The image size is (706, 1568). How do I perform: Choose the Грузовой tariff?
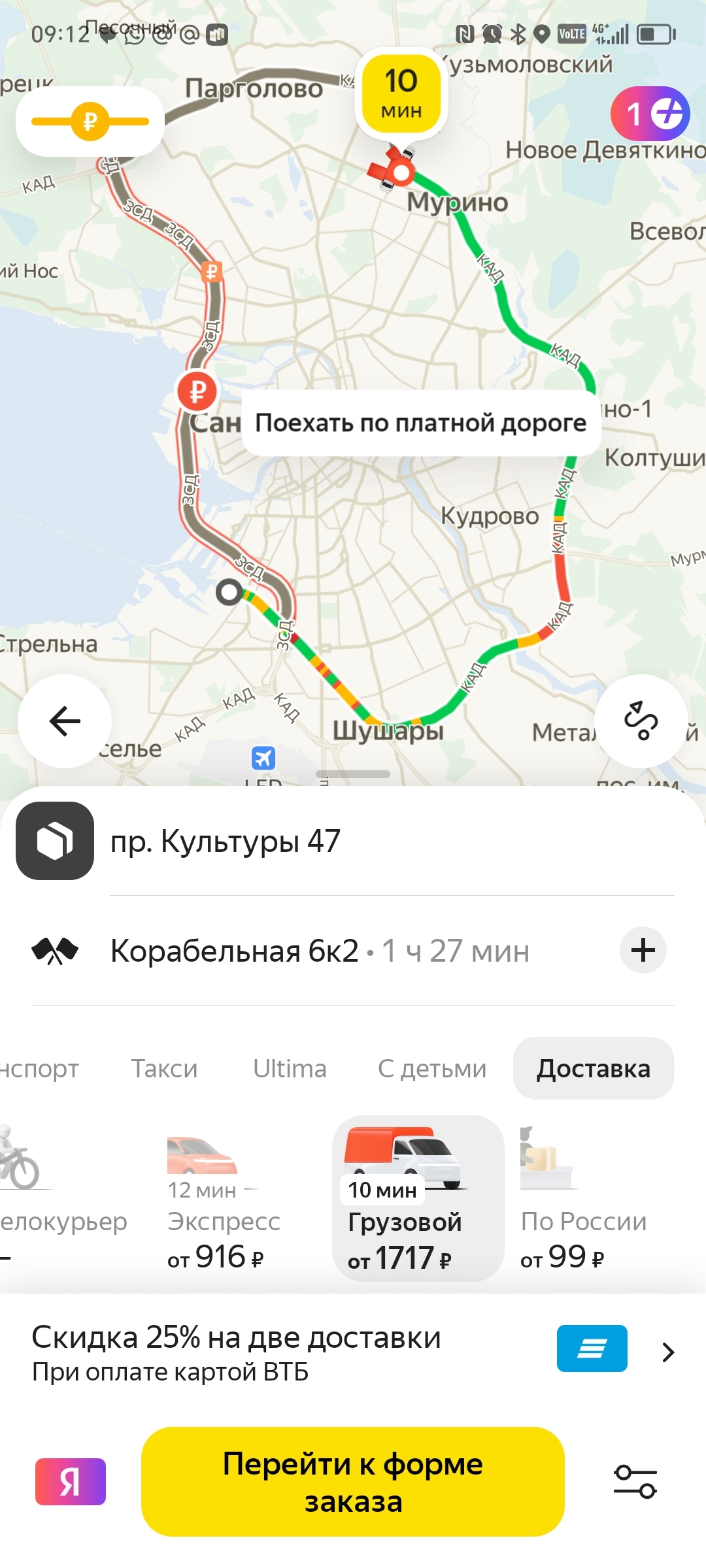(417, 1199)
